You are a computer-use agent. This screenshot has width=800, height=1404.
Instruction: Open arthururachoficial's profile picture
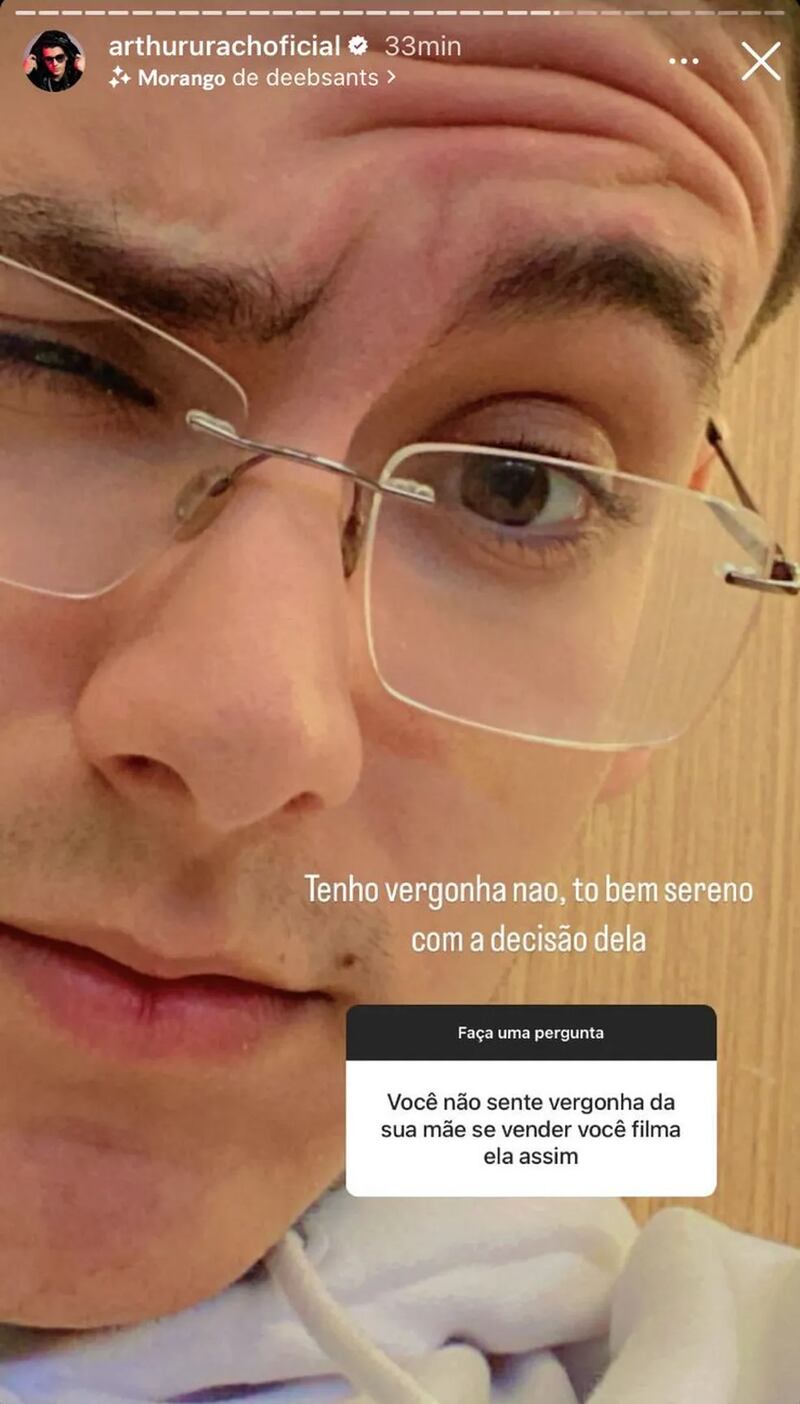pyautogui.click(x=54, y=61)
